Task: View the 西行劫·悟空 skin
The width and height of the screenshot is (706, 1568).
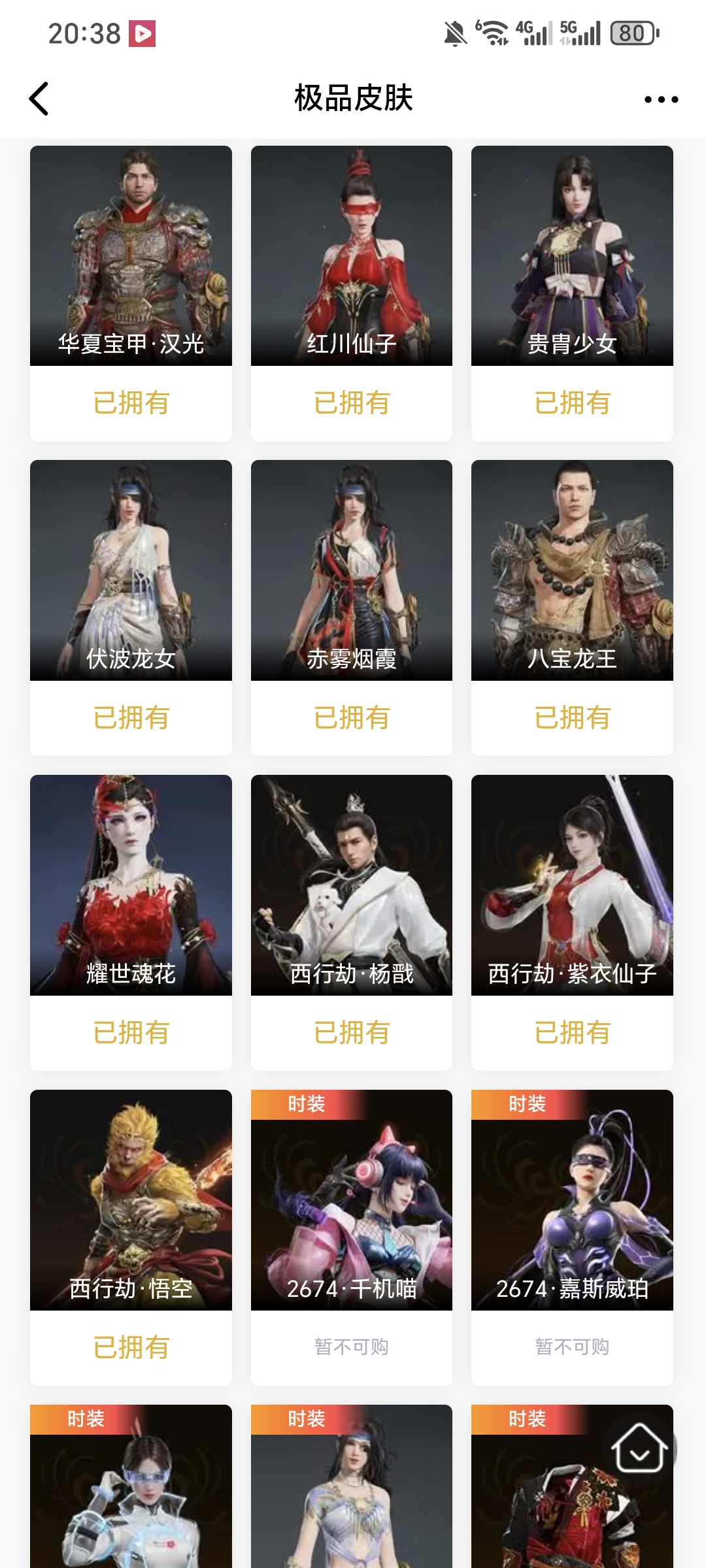Action: tap(131, 1200)
